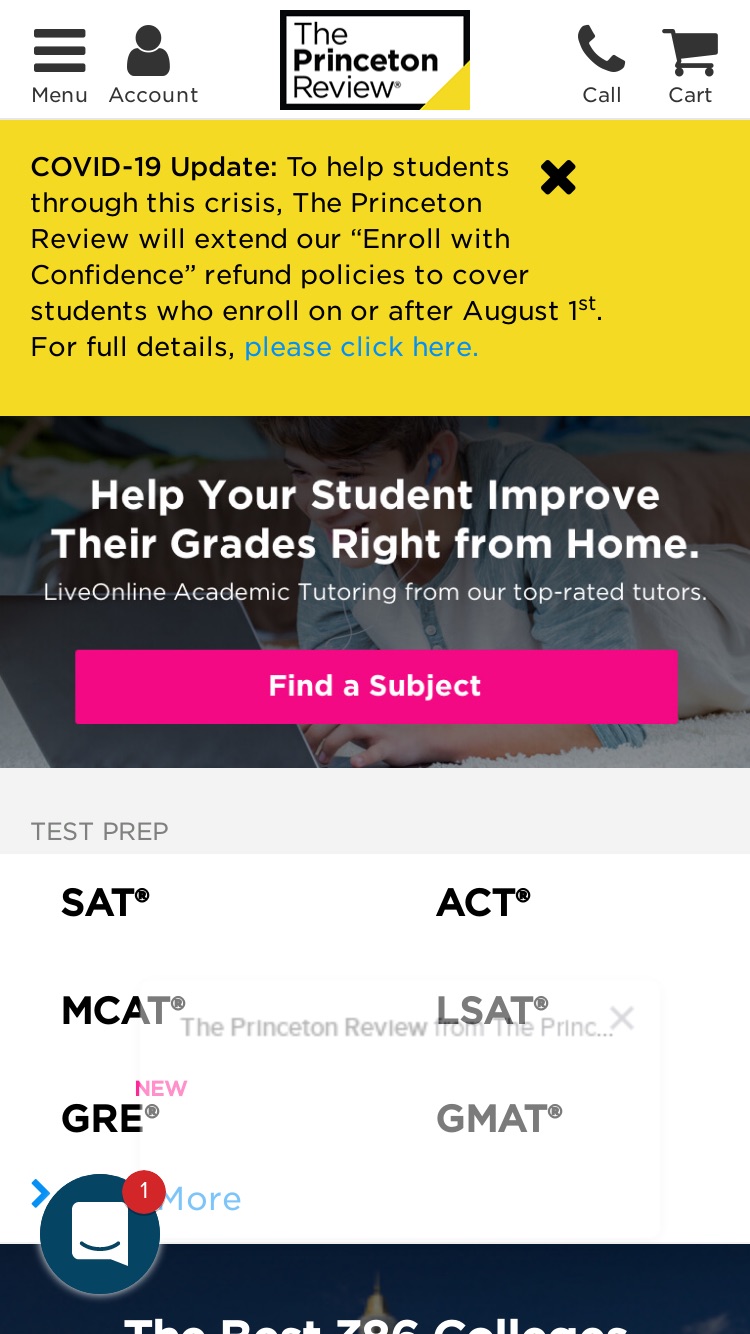
Task: Select ACT test prep
Action: pyautogui.click(x=483, y=903)
